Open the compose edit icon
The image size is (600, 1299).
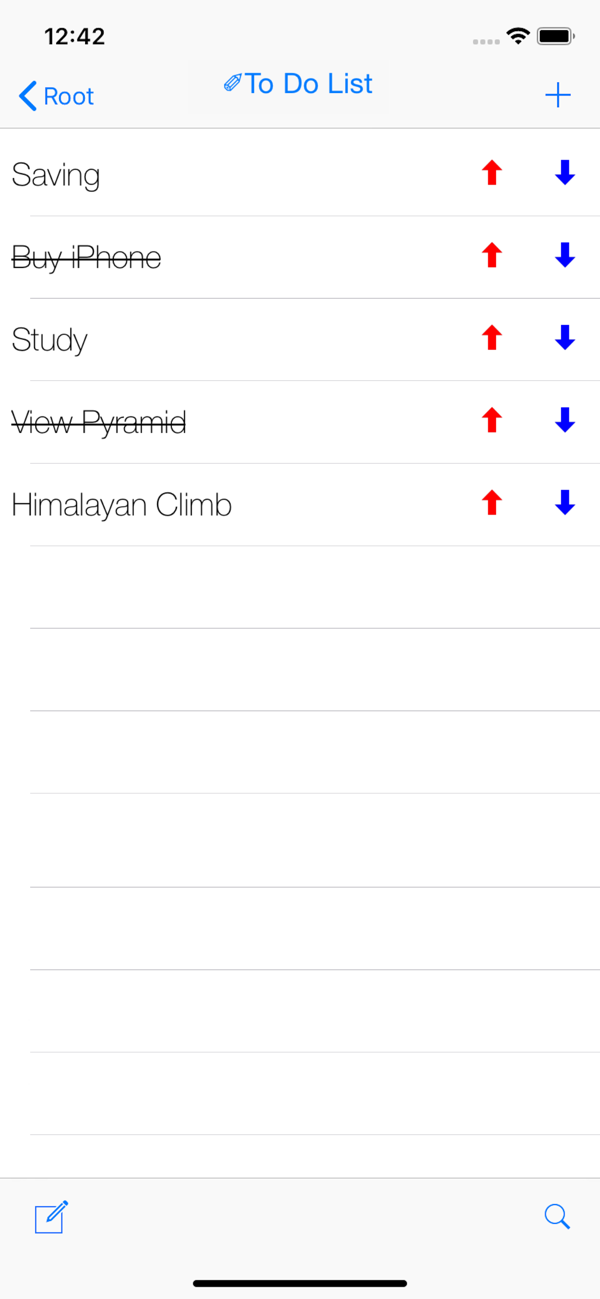pyautogui.click(x=51, y=1217)
